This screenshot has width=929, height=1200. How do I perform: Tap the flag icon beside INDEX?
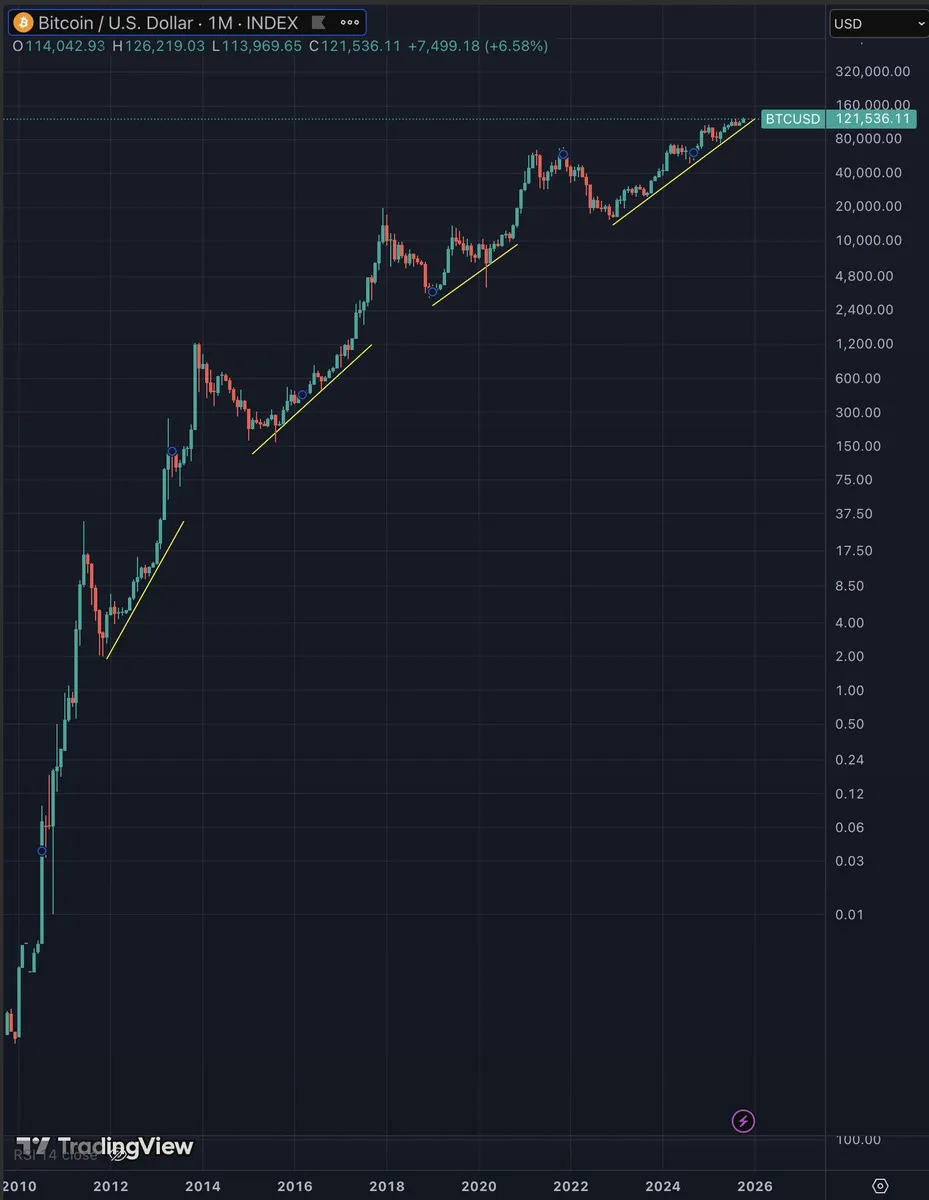click(319, 23)
